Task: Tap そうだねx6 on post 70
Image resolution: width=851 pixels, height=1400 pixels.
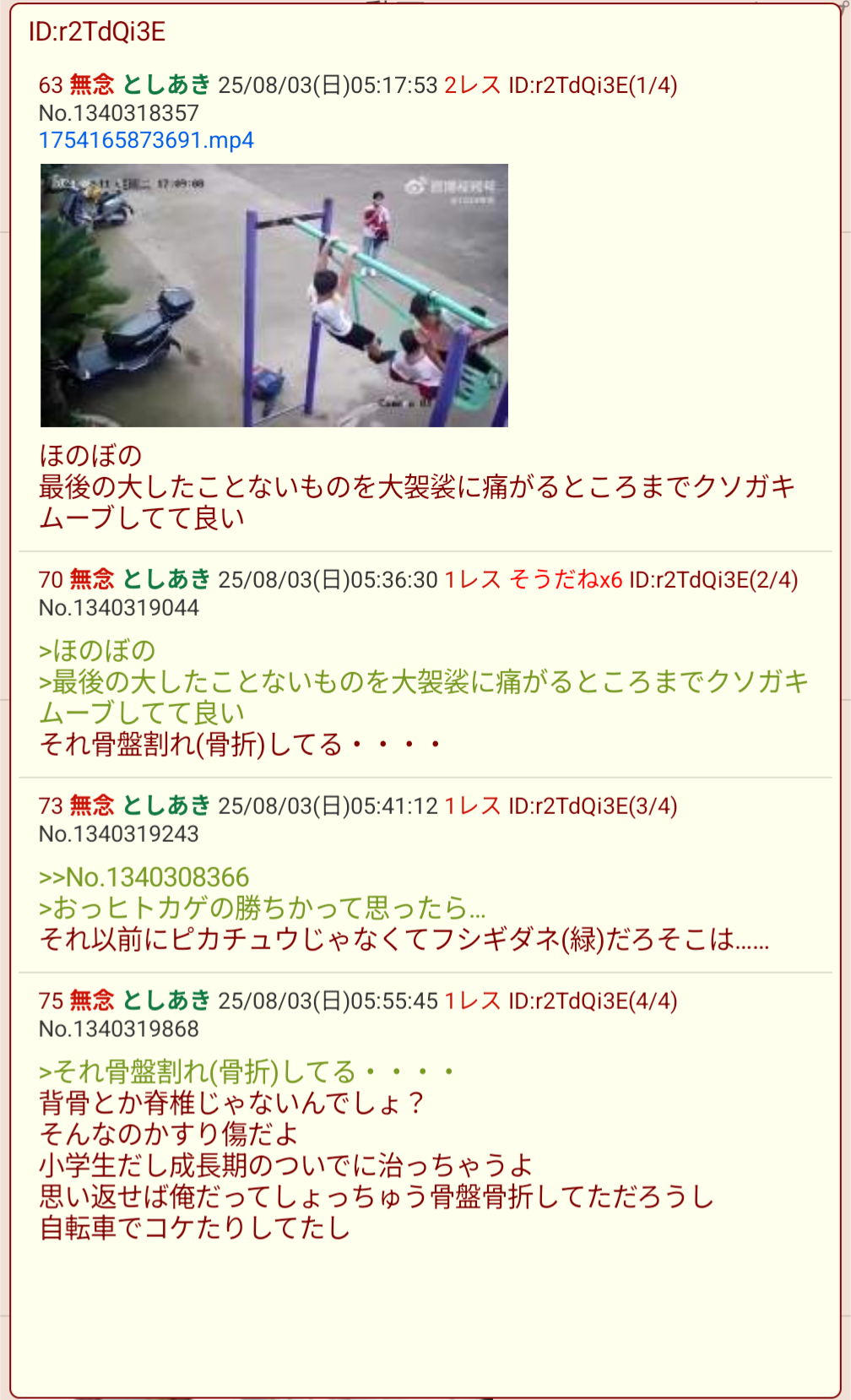Action: 566,580
